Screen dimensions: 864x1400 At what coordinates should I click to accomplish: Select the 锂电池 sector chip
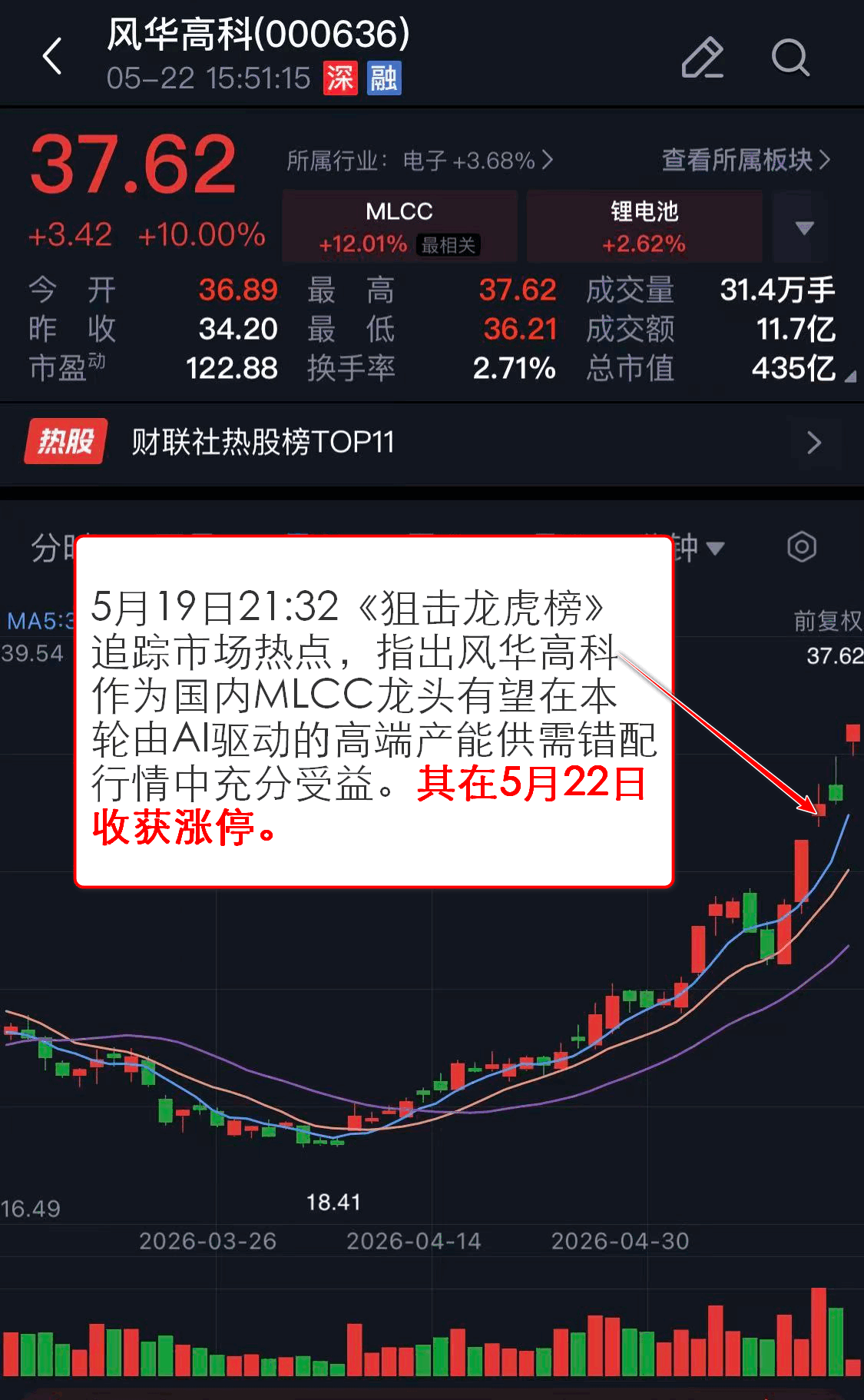tap(644, 227)
